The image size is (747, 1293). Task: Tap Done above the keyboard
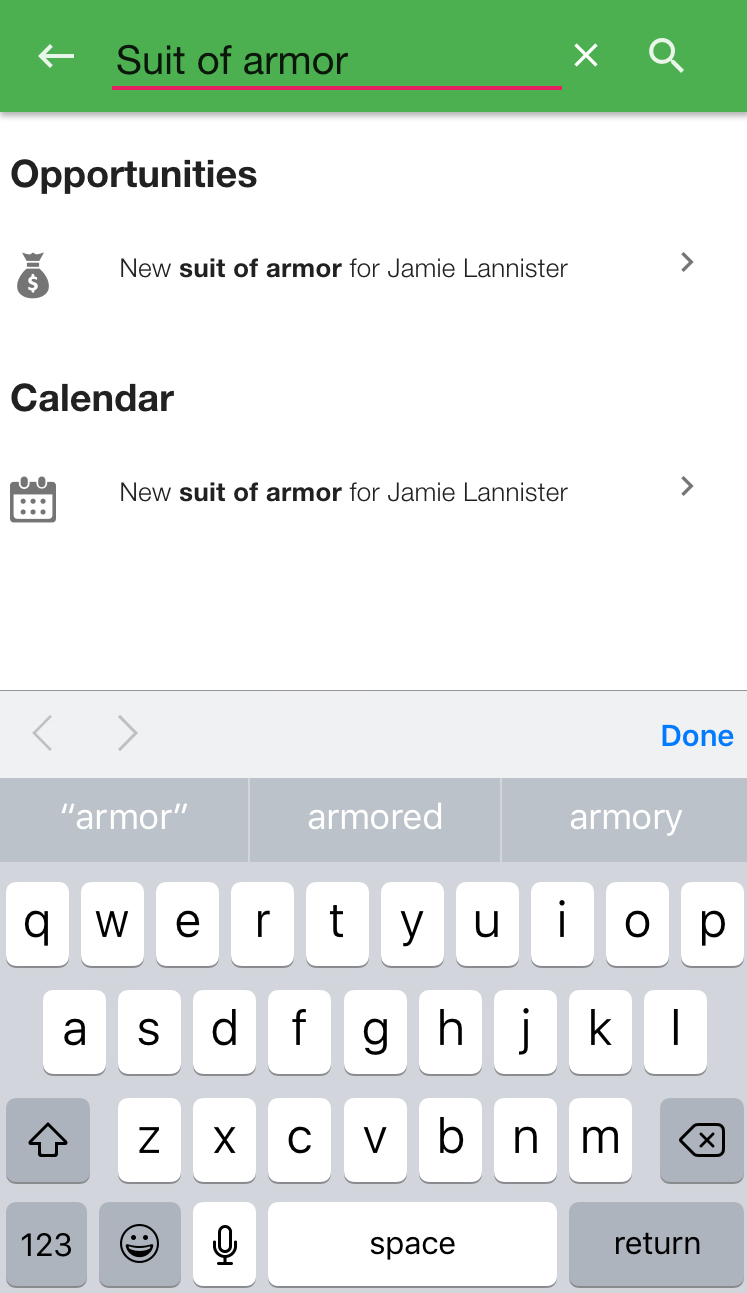[x=697, y=735]
